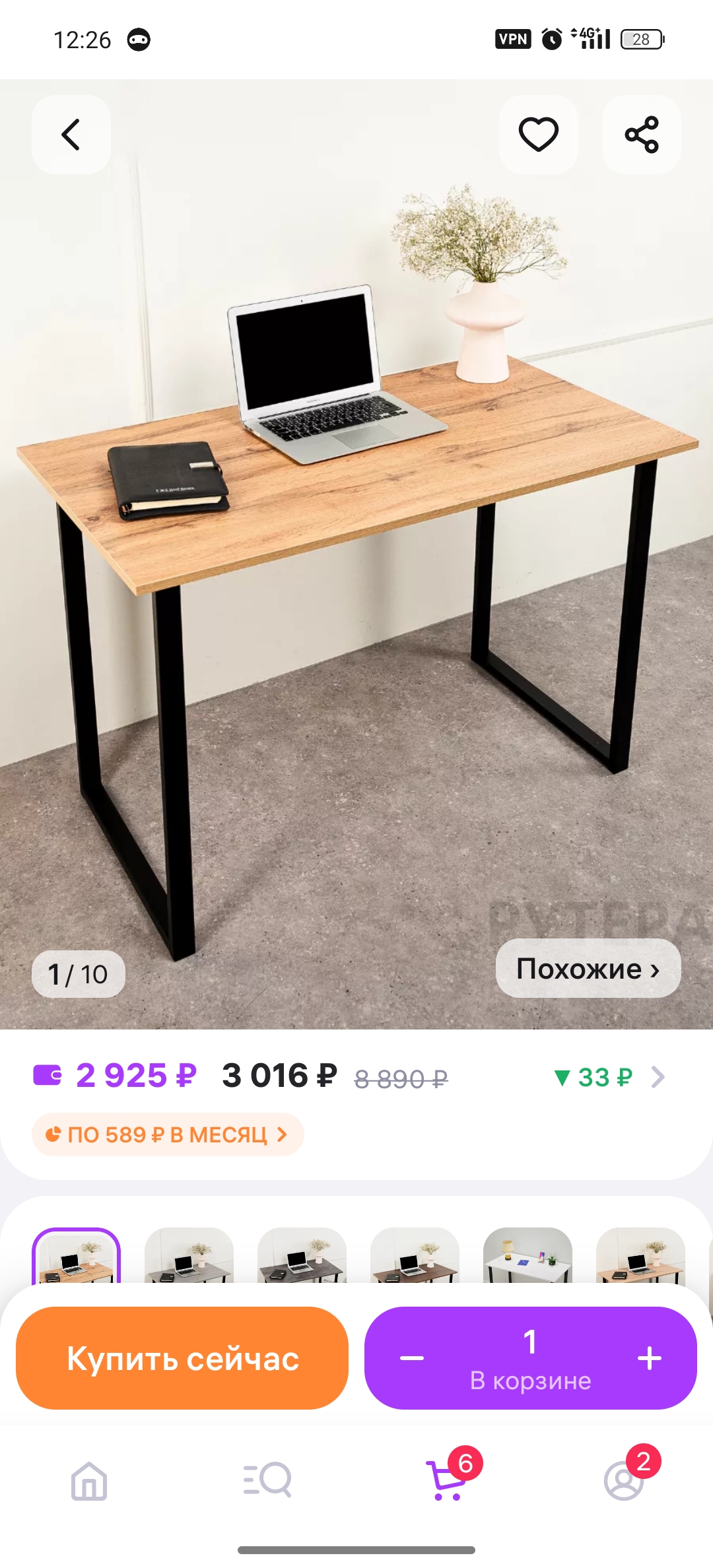Go back using the top-left arrow
Image resolution: width=713 pixels, height=1568 pixels.
click(71, 135)
